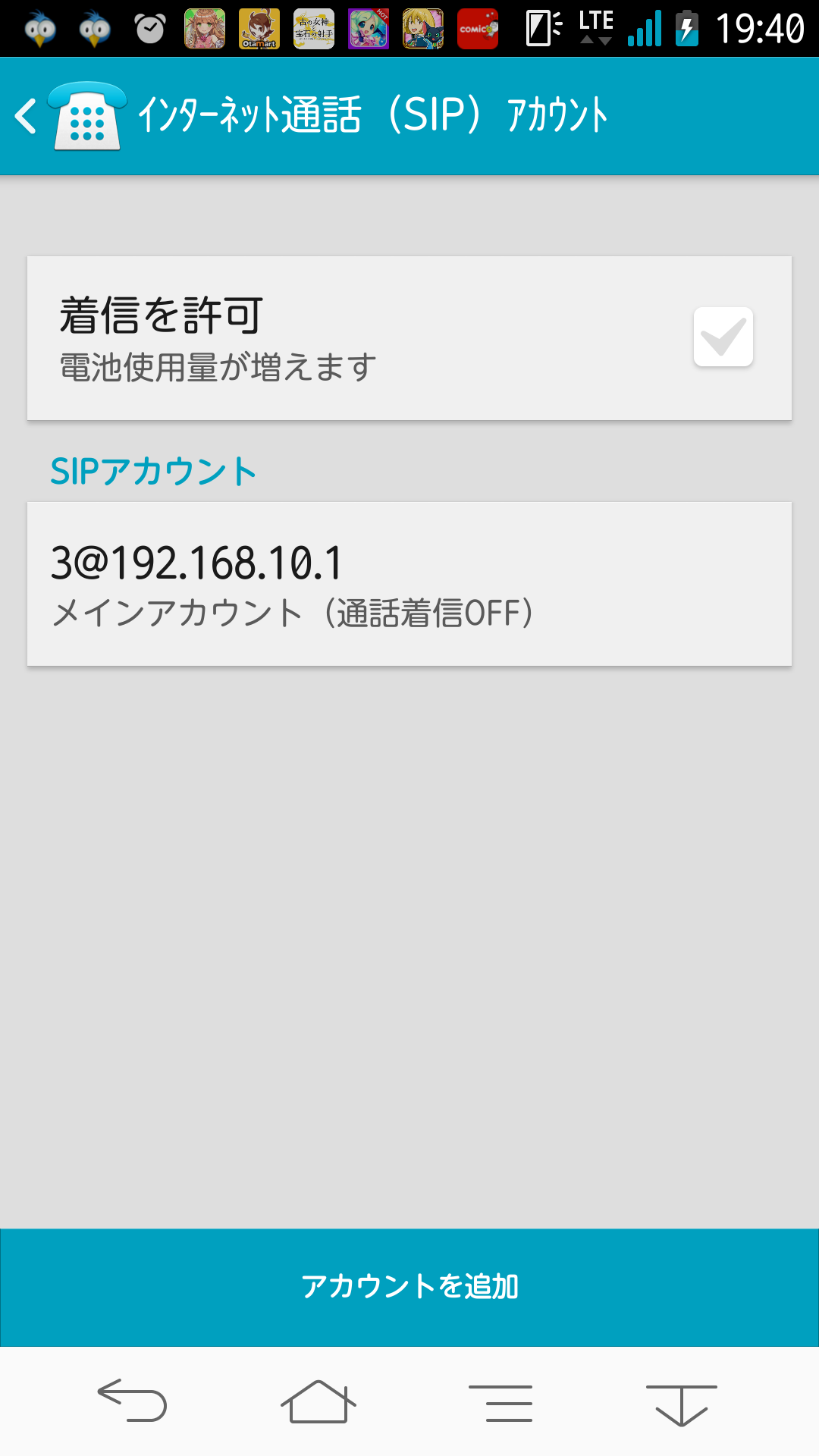The image size is (819, 1456).
Task: Tap the system back button
Action: click(133, 1400)
